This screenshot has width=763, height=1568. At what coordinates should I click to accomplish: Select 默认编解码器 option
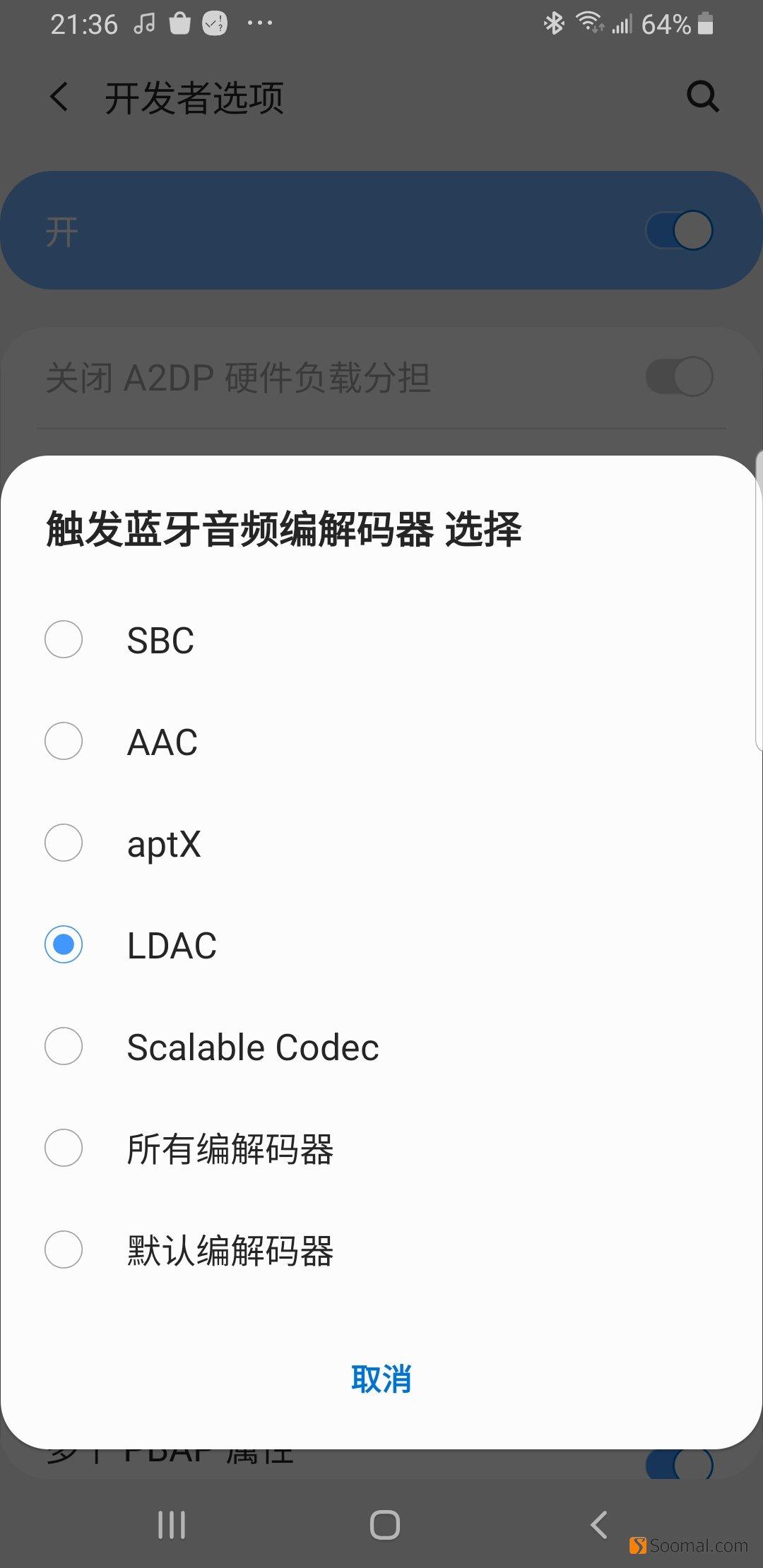tap(381, 1250)
